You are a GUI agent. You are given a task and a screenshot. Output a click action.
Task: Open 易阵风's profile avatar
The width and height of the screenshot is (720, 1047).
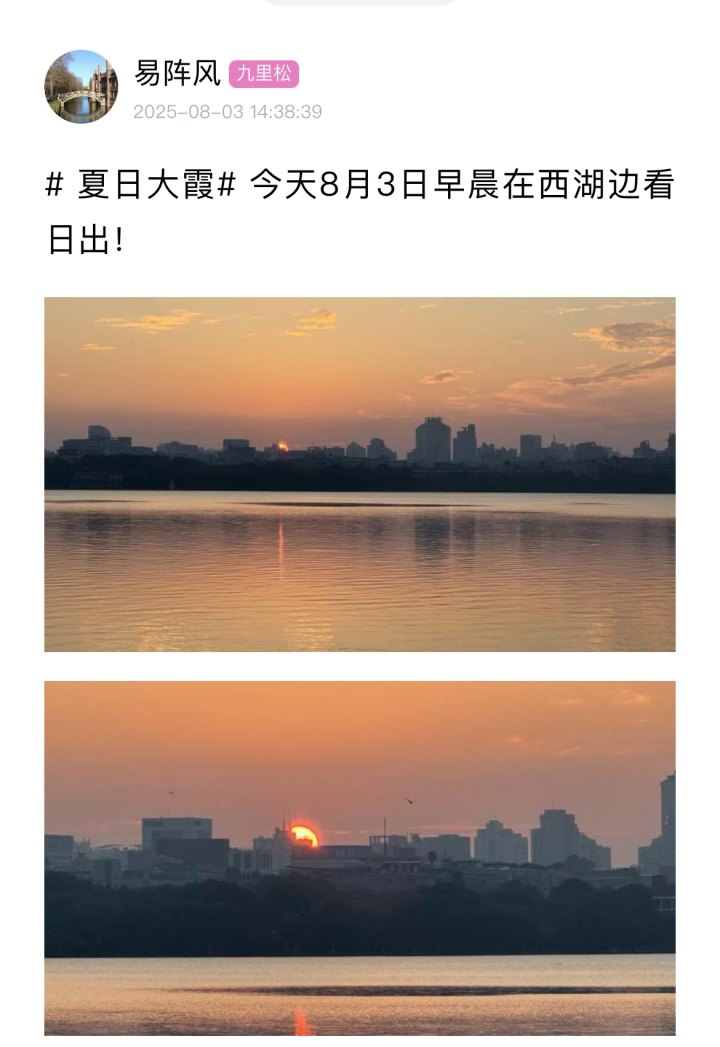point(81,87)
